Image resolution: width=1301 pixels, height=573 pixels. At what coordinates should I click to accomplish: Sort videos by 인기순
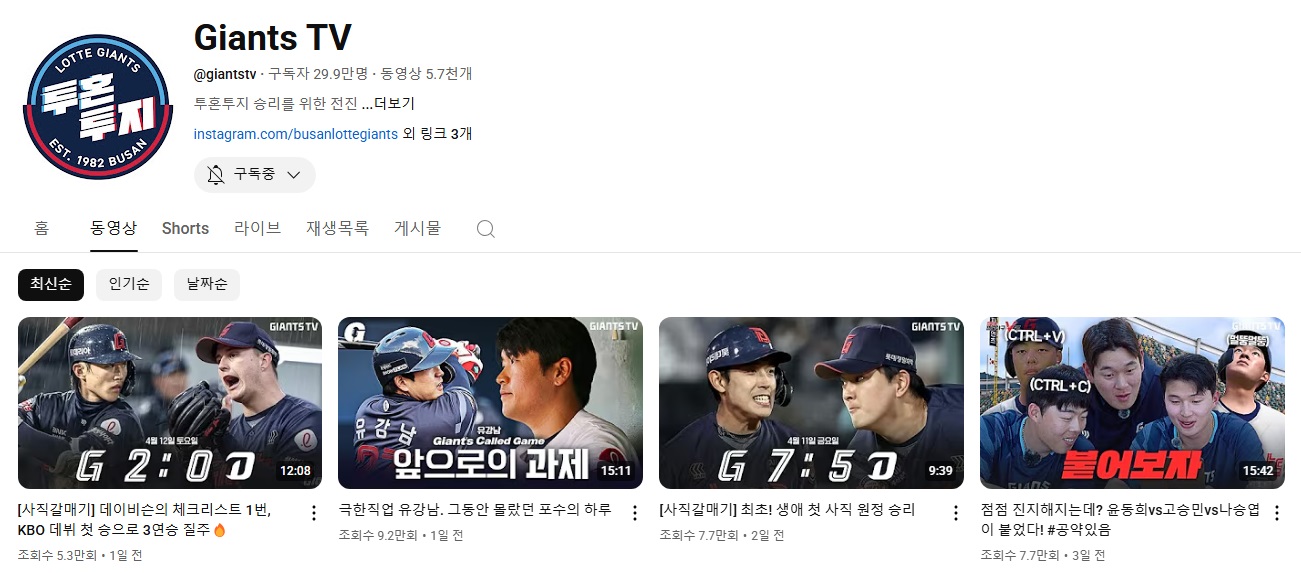129,285
